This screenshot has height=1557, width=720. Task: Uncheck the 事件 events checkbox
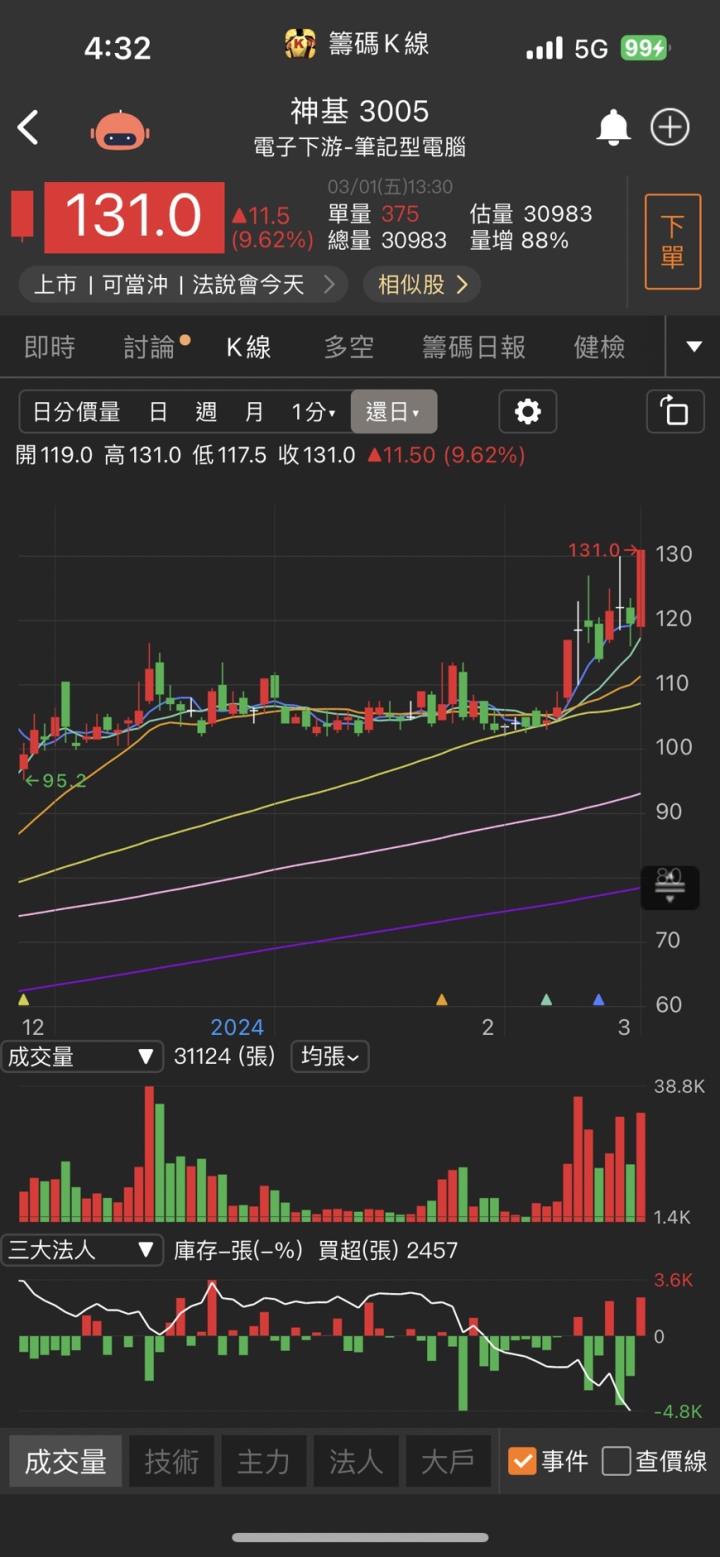[522, 1461]
